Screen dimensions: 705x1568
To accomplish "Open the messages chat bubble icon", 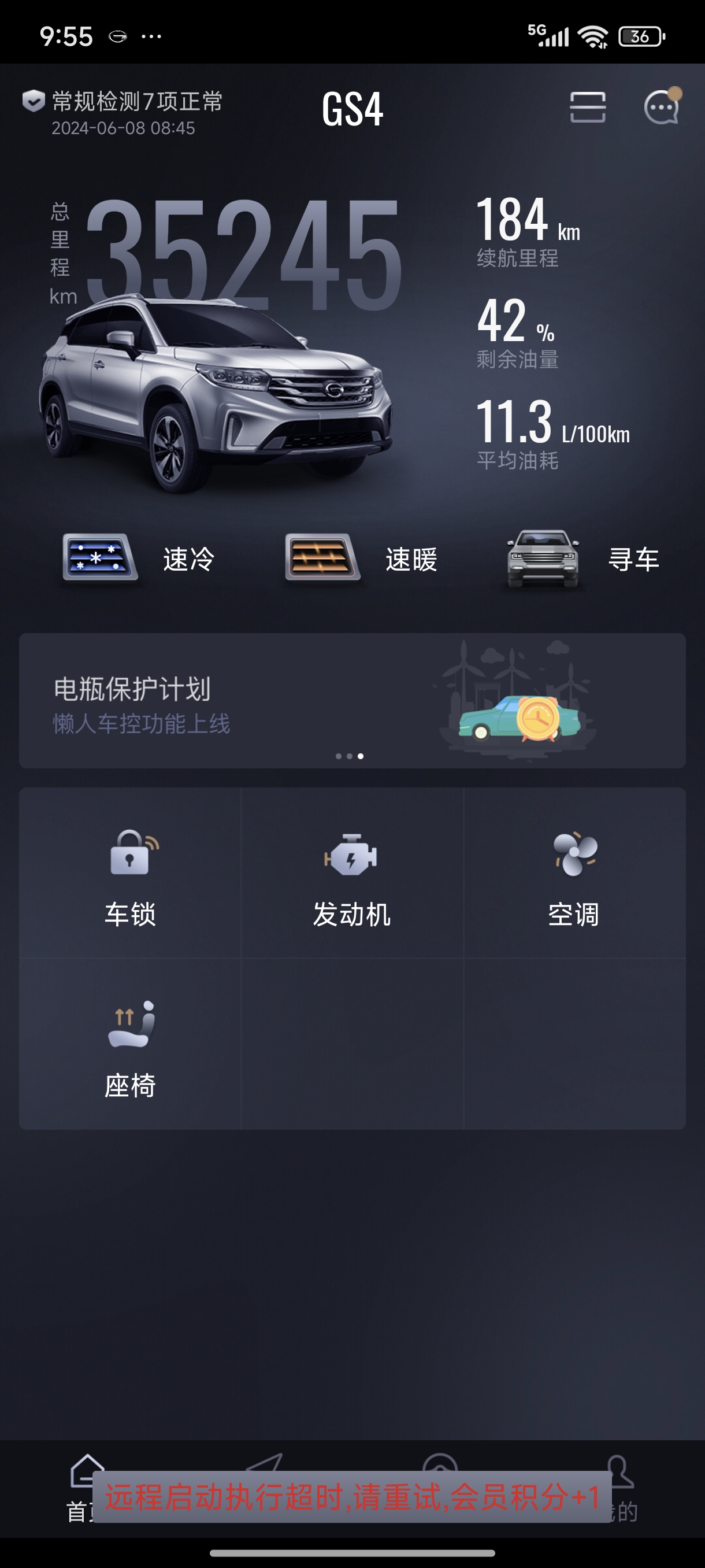I will point(661,108).
